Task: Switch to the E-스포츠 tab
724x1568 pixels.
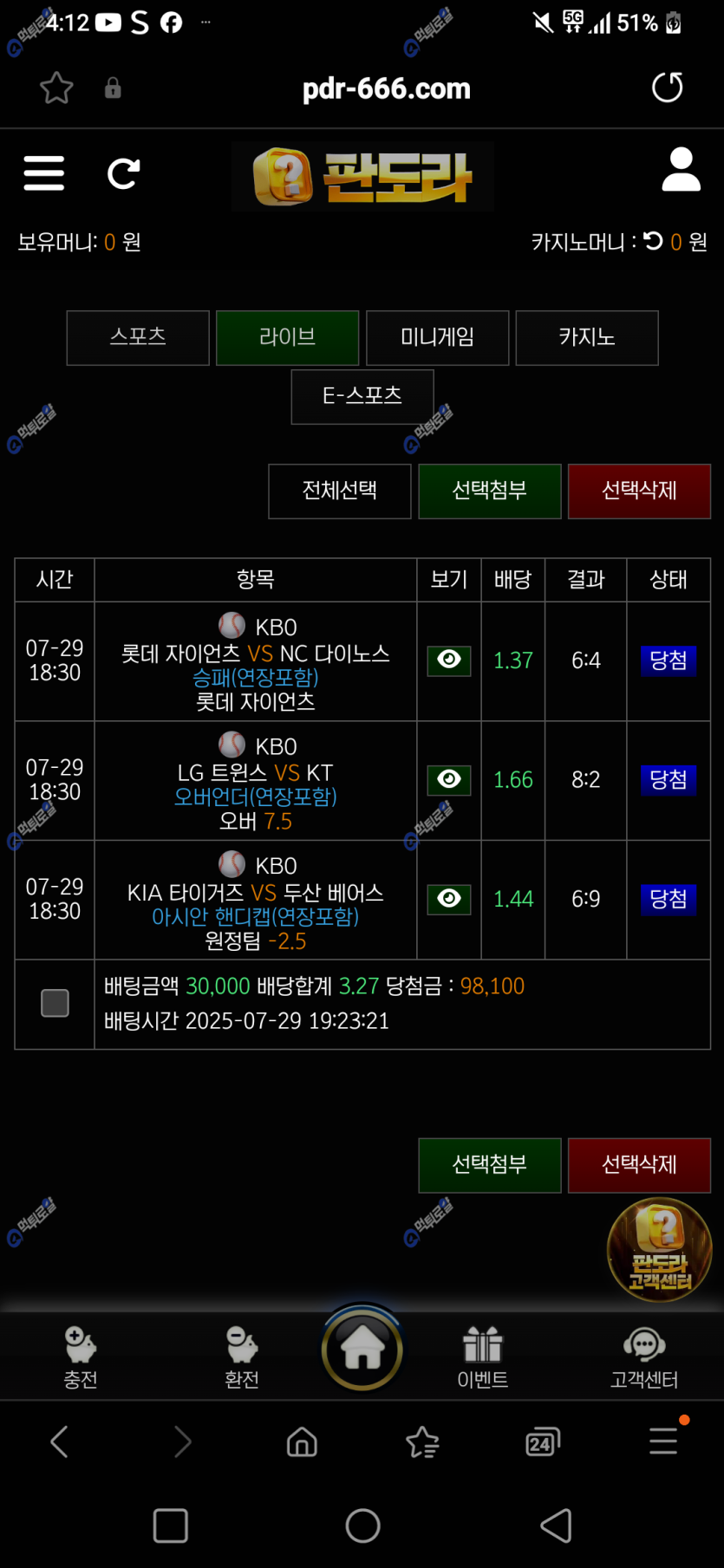Action: point(362,396)
